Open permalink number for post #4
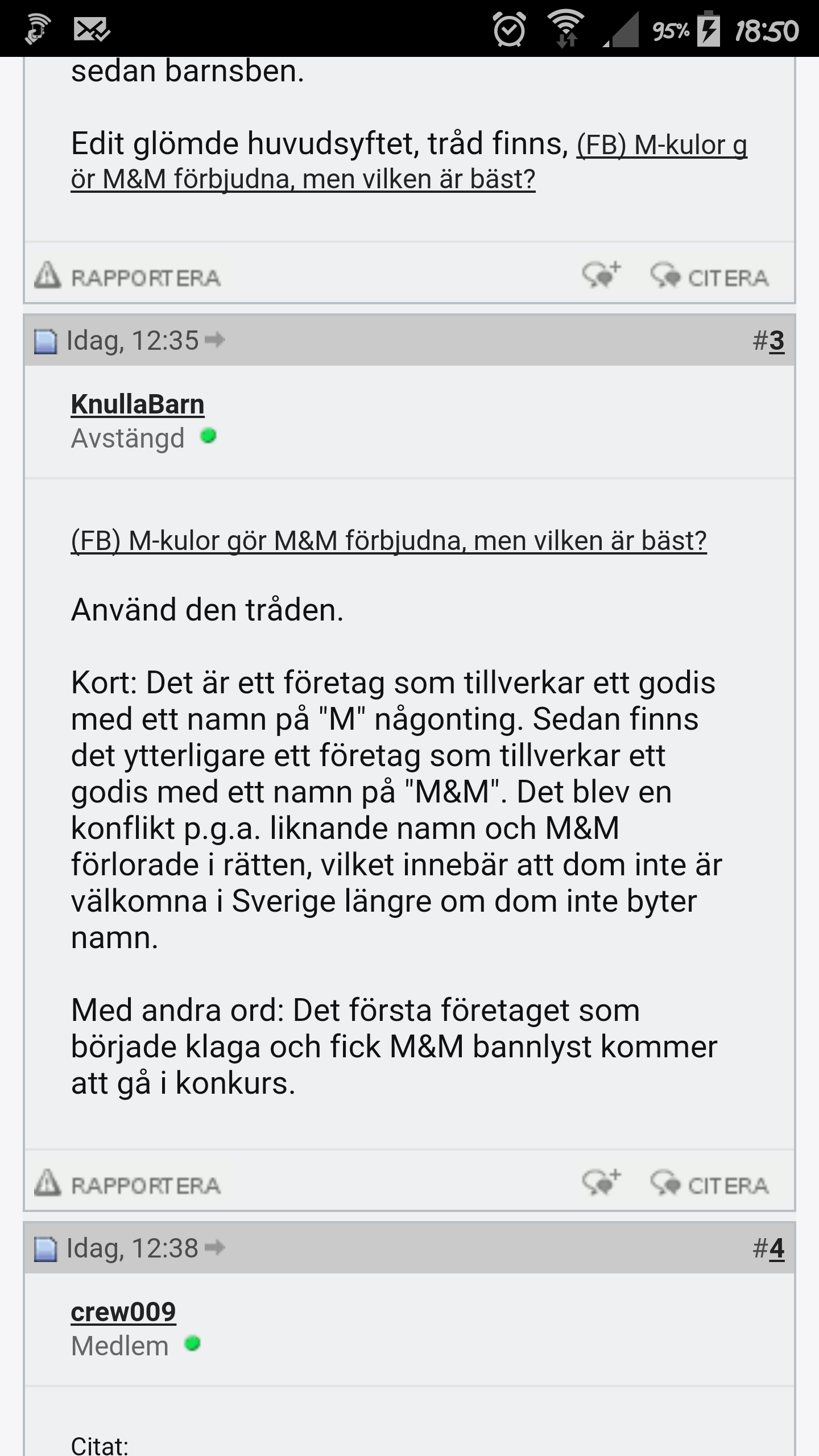The height and width of the screenshot is (1456, 819). 776,1248
